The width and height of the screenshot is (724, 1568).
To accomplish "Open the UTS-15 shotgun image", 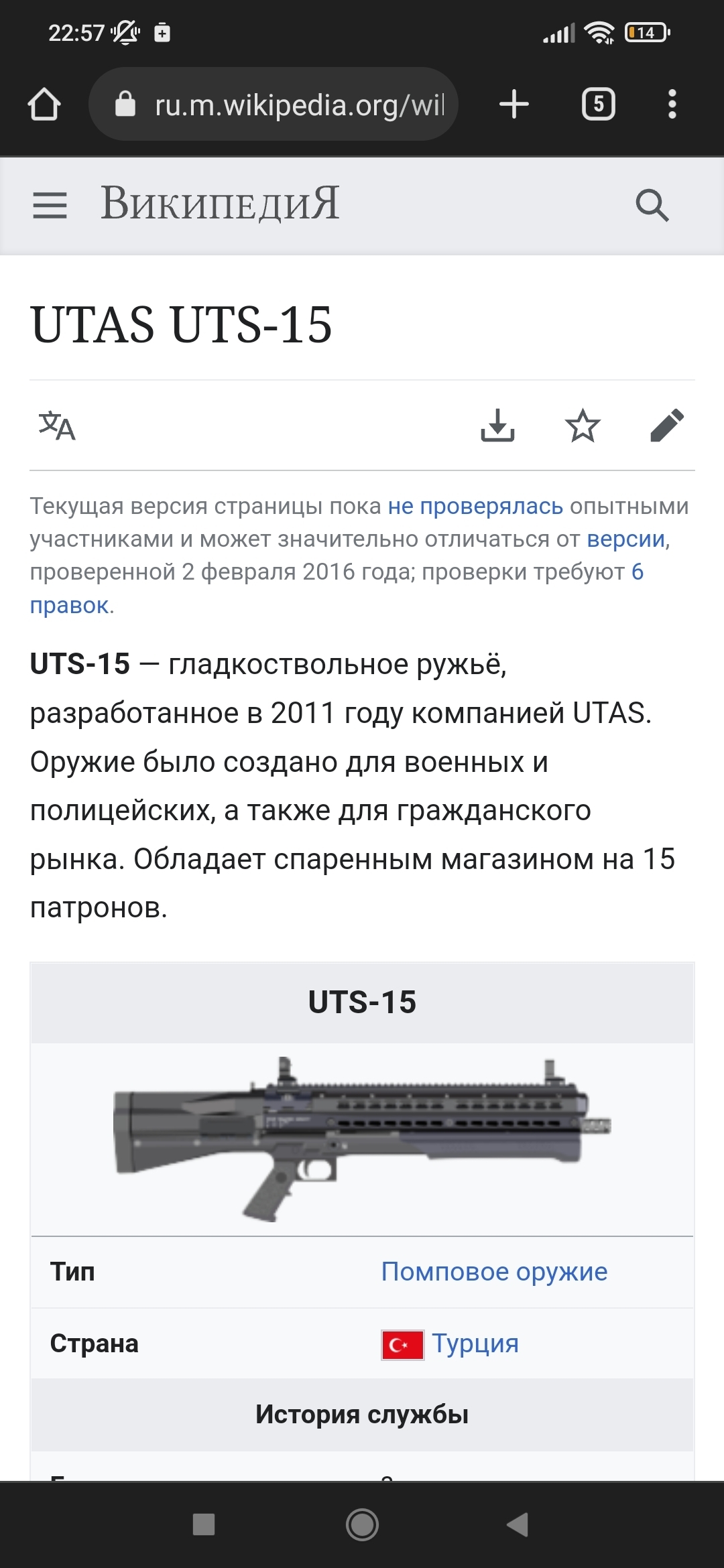I will click(362, 1138).
